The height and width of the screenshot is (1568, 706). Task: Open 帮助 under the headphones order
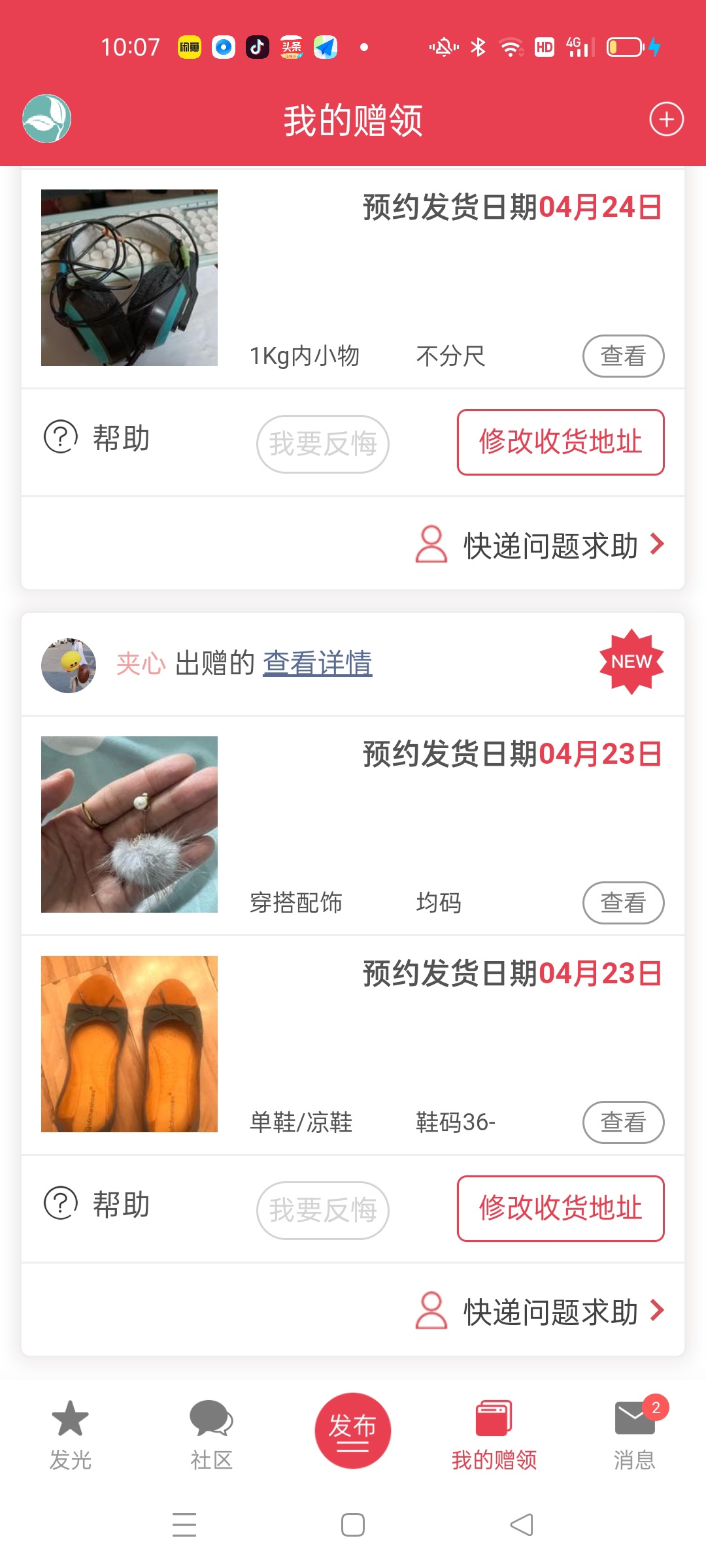point(97,438)
